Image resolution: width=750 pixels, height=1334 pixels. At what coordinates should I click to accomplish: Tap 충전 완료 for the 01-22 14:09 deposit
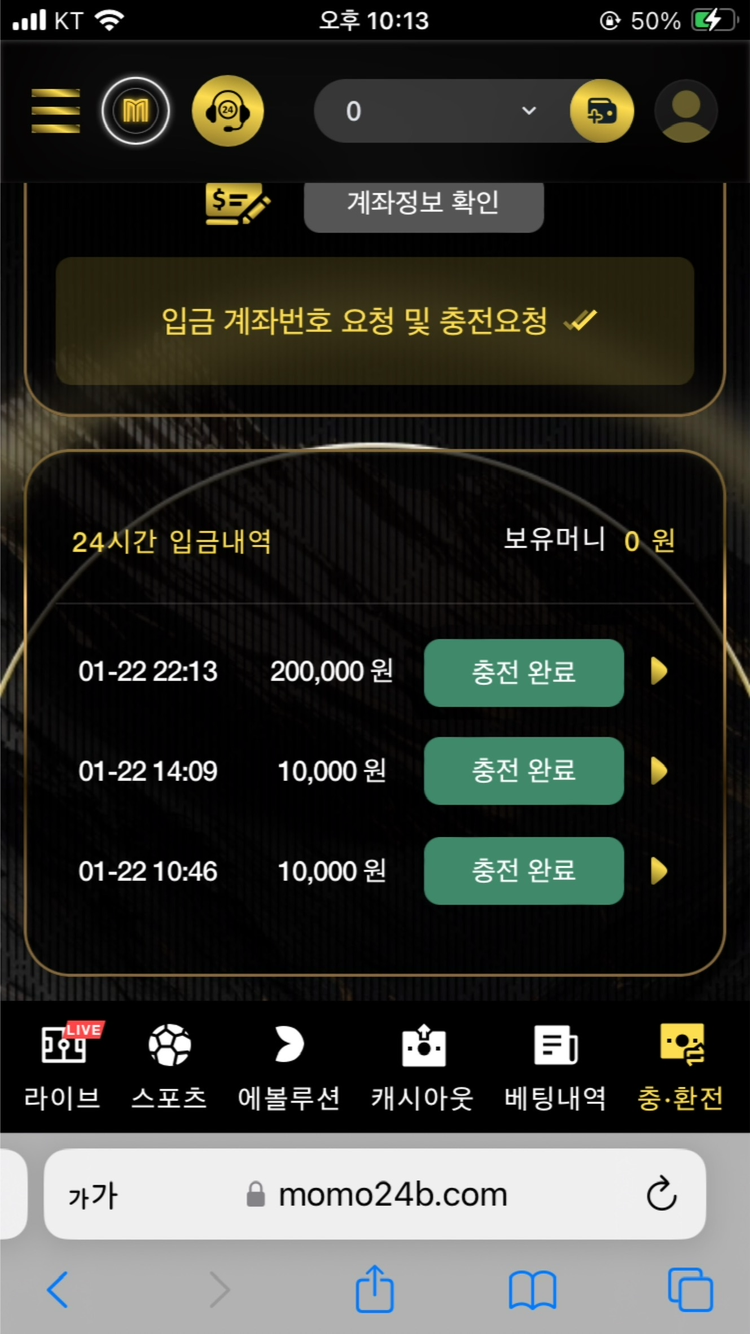[524, 771]
